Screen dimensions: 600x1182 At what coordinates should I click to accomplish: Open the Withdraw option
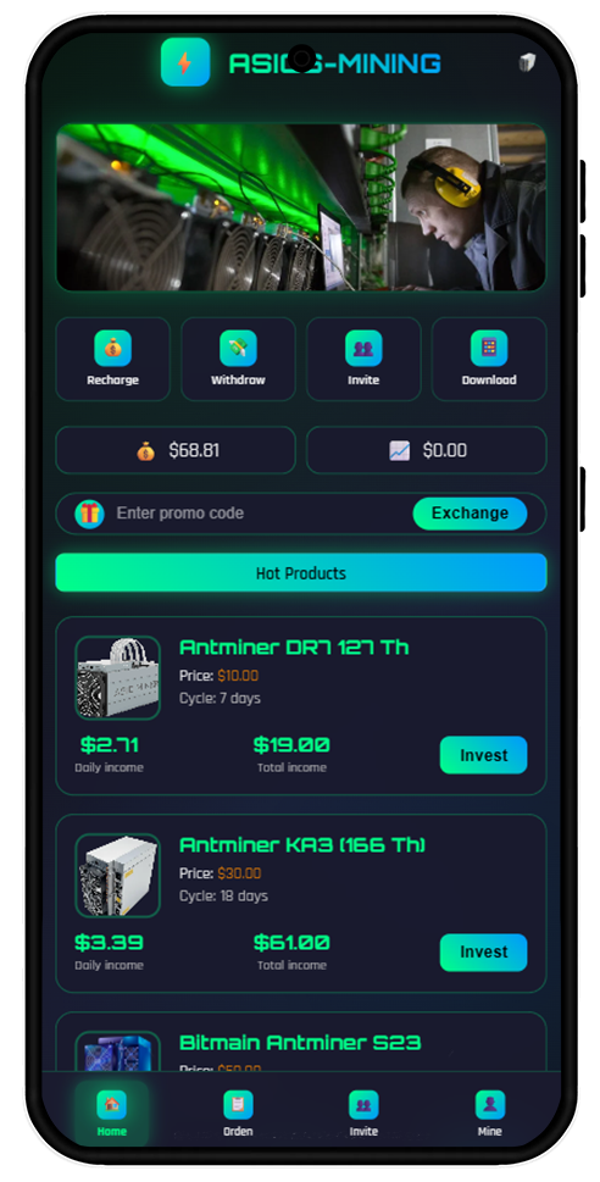pos(238,358)
